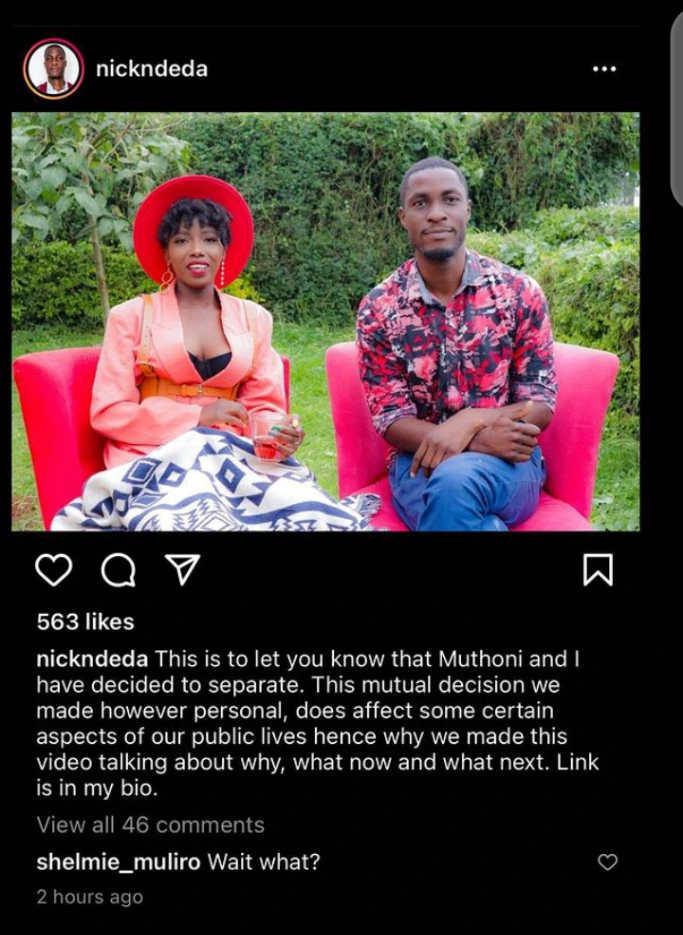Share the post using the paper plane icon
683x935 pixels.
click(181, 569)
